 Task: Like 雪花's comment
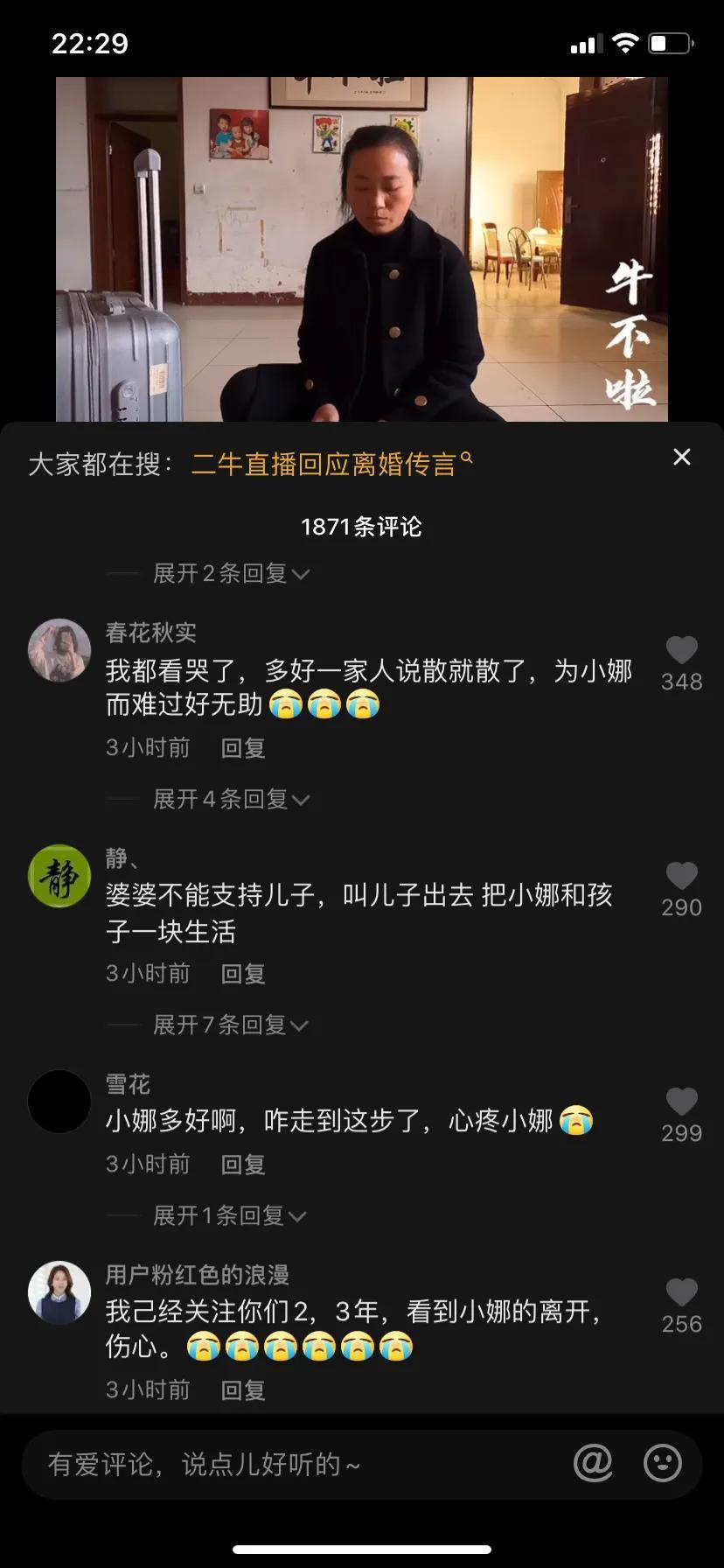[681, 1102]
